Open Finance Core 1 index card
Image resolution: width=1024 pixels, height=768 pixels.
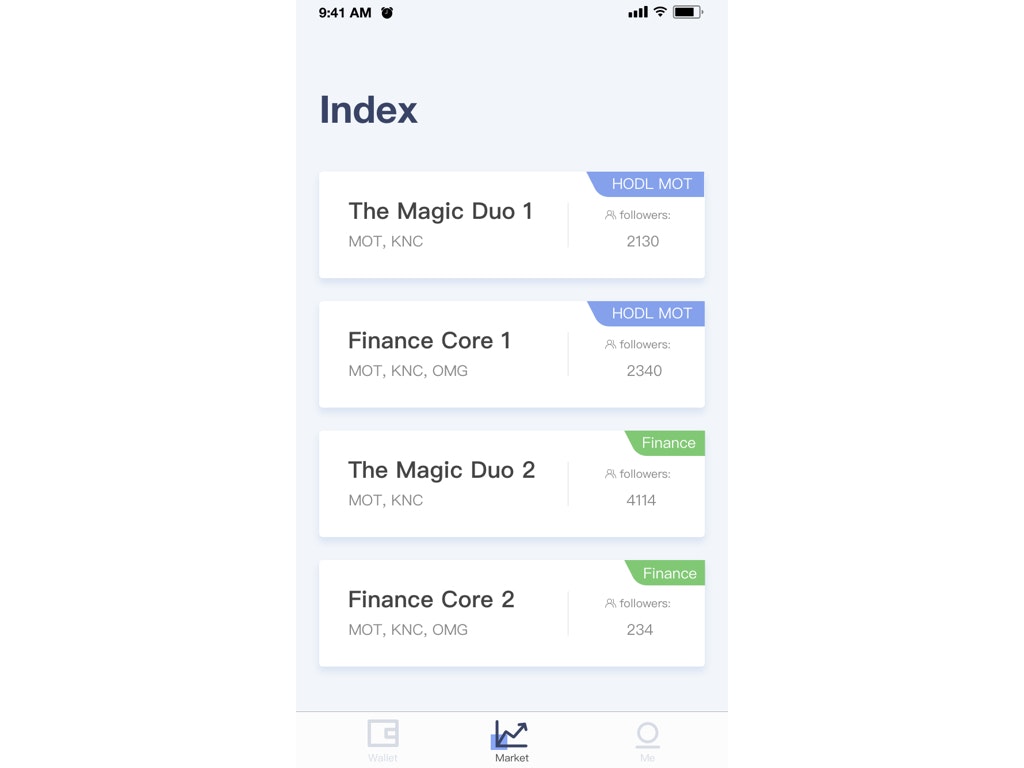pos(430,354)
